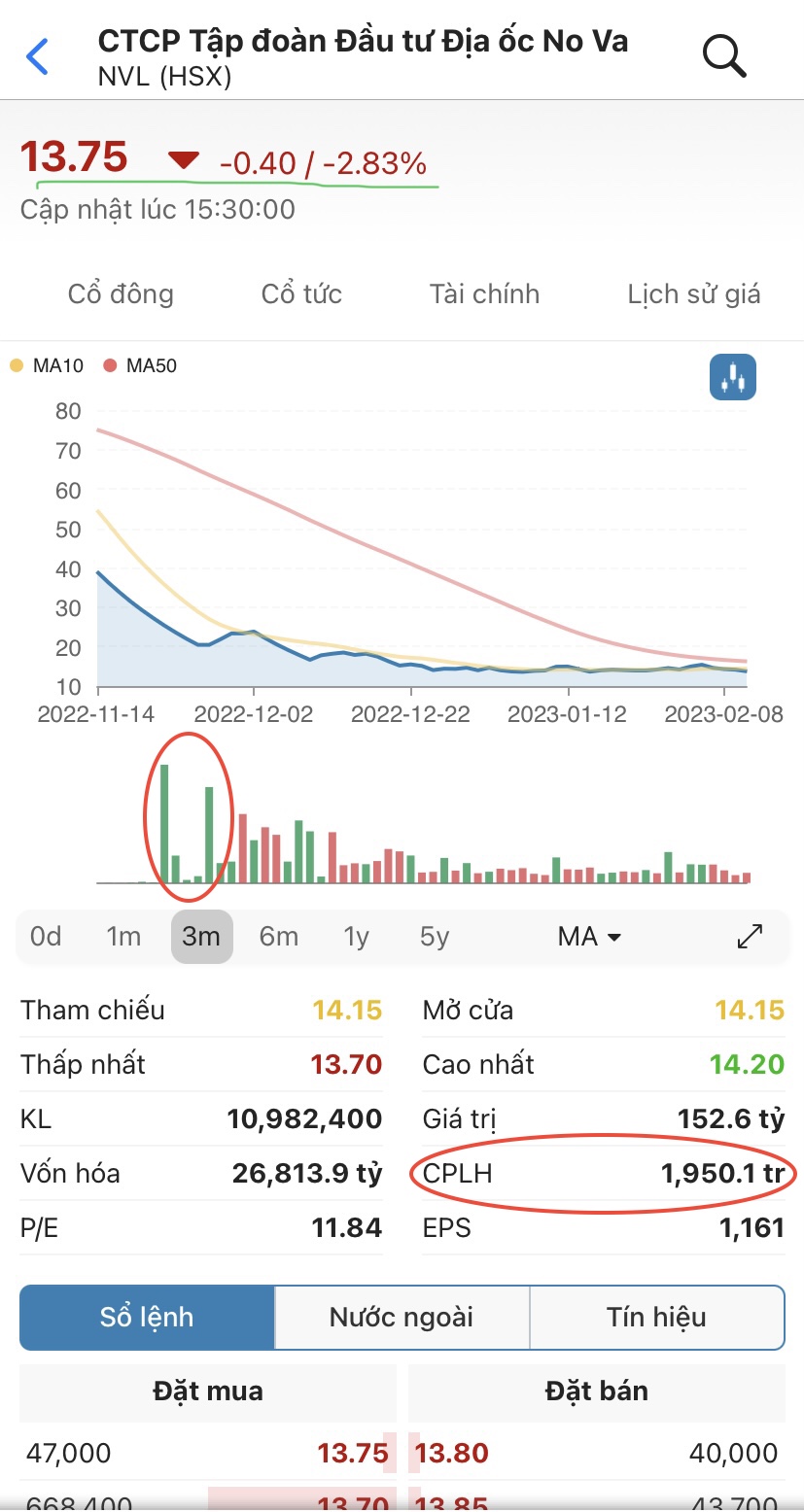Image resolution: width=804 pixels, height=1512 pixels.
Task: Select the 1m chart range
Action: tap(123, 937)
